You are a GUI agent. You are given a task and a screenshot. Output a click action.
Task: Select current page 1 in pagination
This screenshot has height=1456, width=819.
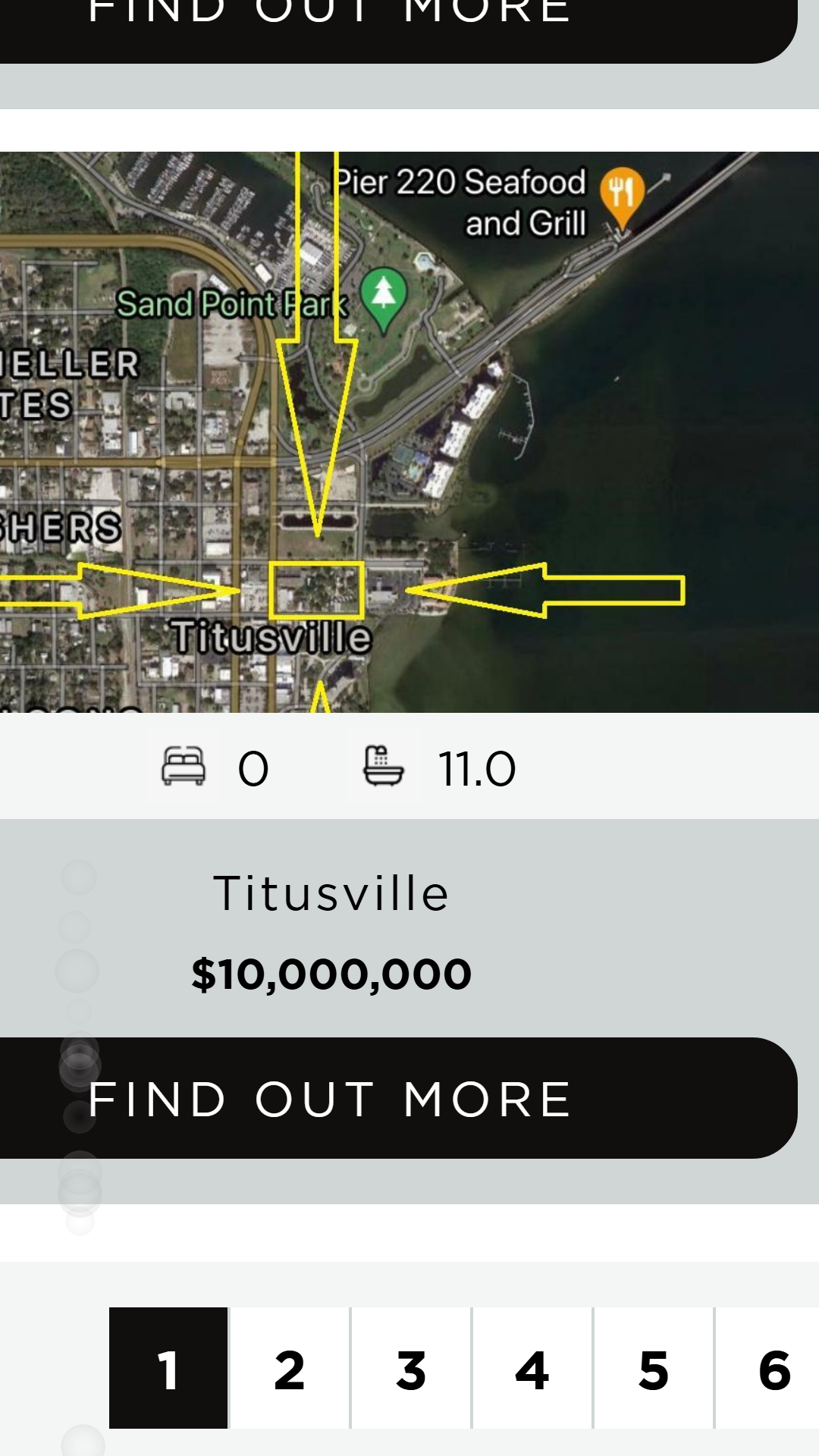click(x=168, y=1369)
